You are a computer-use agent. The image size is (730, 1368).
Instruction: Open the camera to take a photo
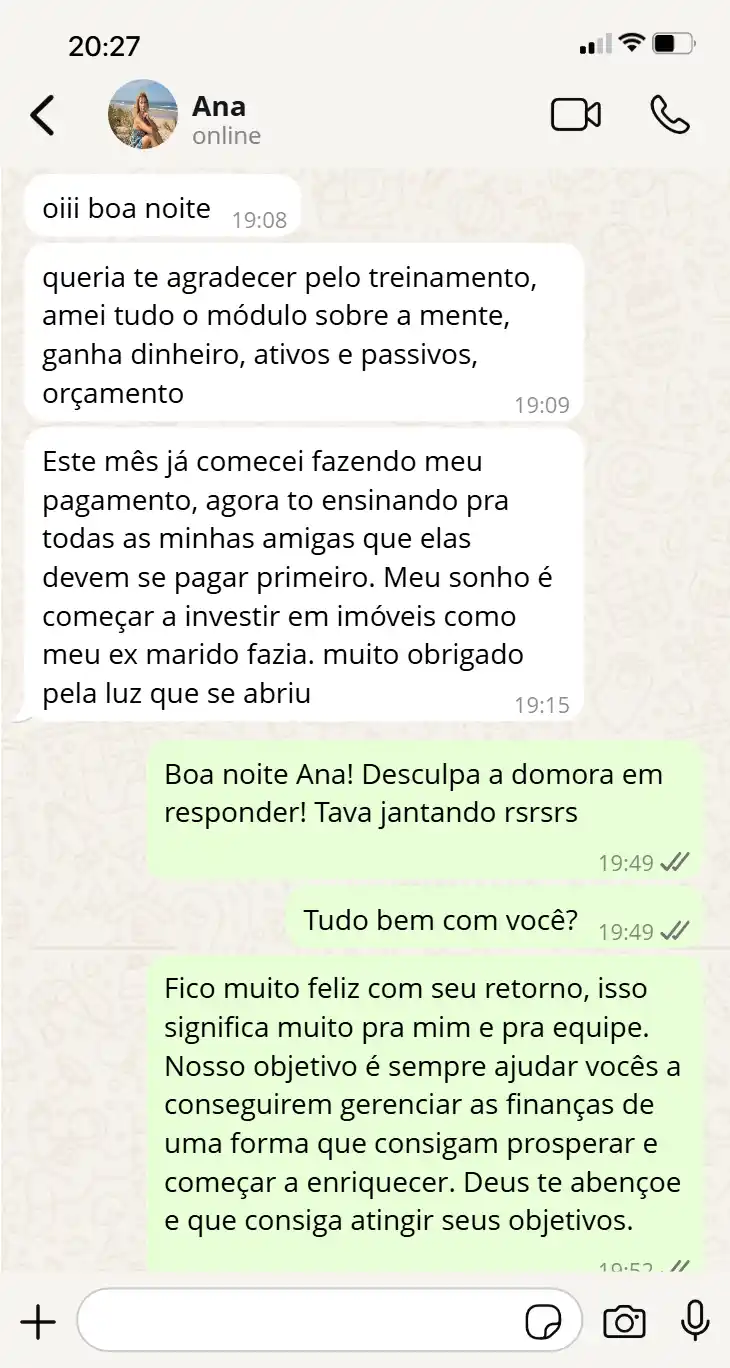coord(624,1323)
